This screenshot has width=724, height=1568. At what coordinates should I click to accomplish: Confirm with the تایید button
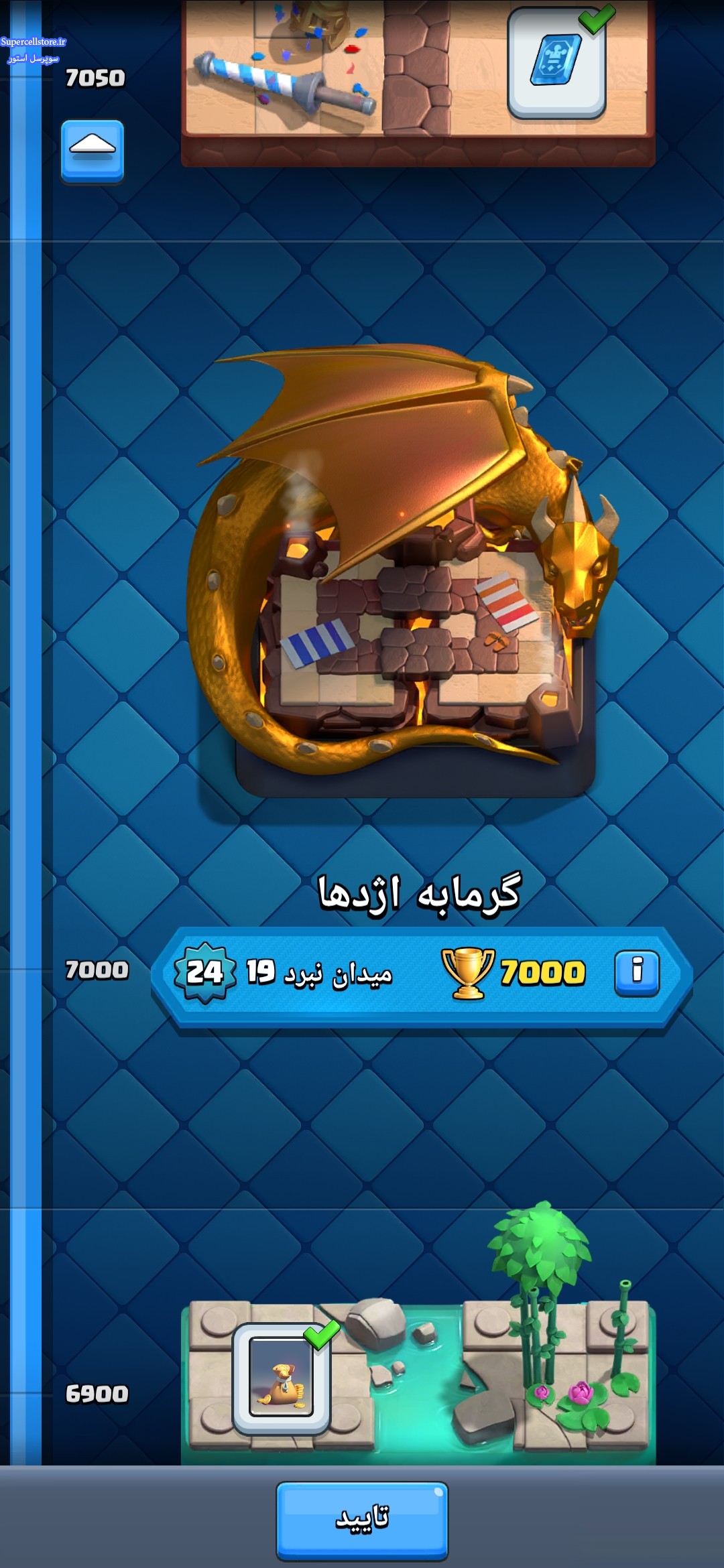[x=362, y=1520]
